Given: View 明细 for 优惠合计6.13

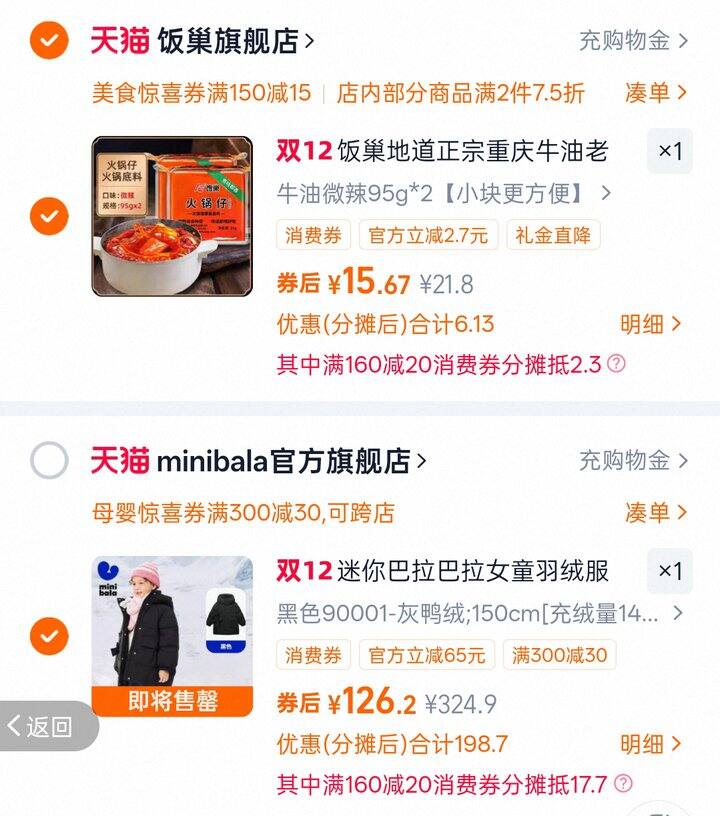Looking at the screenshot, I should 651,324.
